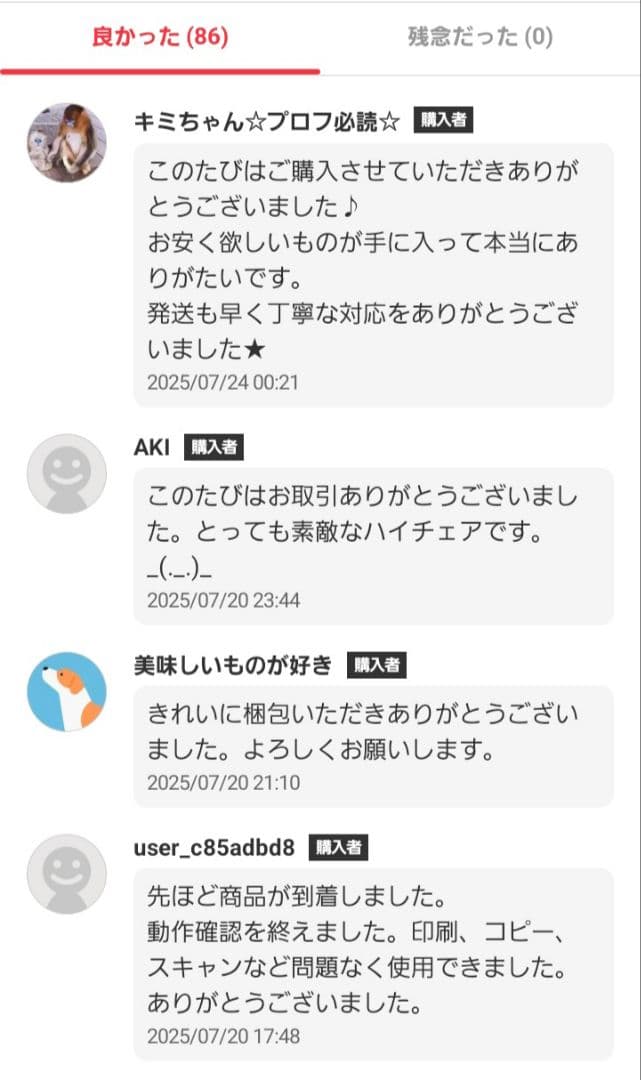The image size is (641, 1080).
Task: Switch to the 残念だった (0) tab
Action: (480, 38)
